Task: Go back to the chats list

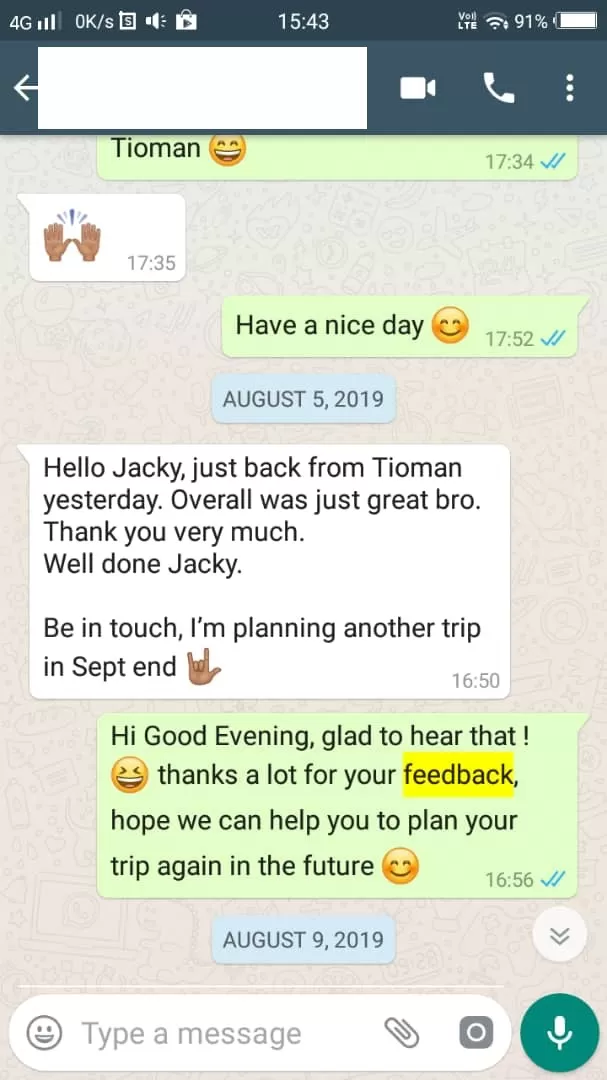Action: point(24,88)
